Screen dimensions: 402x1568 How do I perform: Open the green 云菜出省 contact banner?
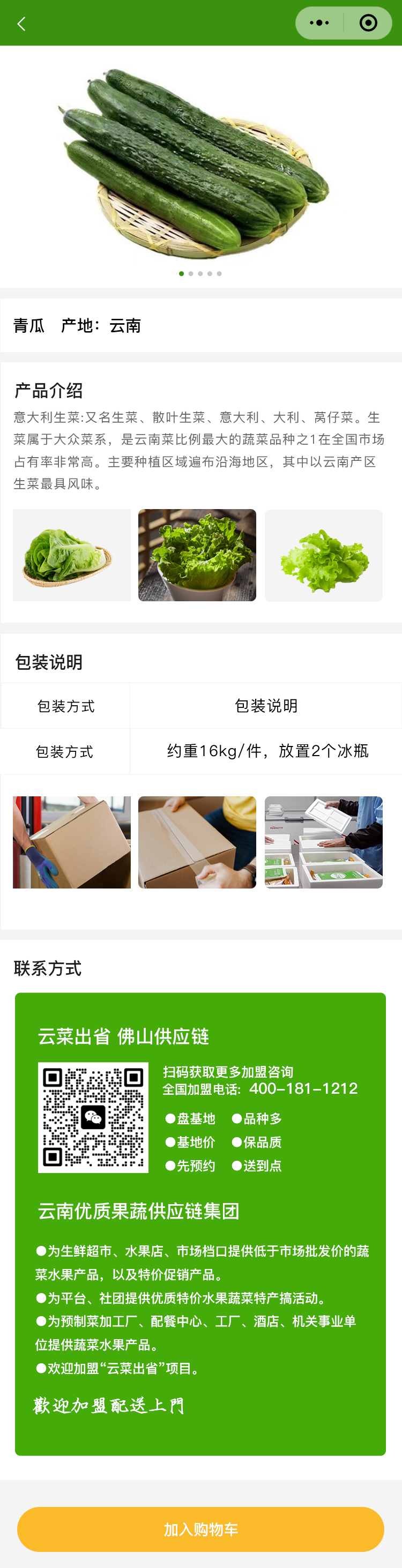point(200,1223)
